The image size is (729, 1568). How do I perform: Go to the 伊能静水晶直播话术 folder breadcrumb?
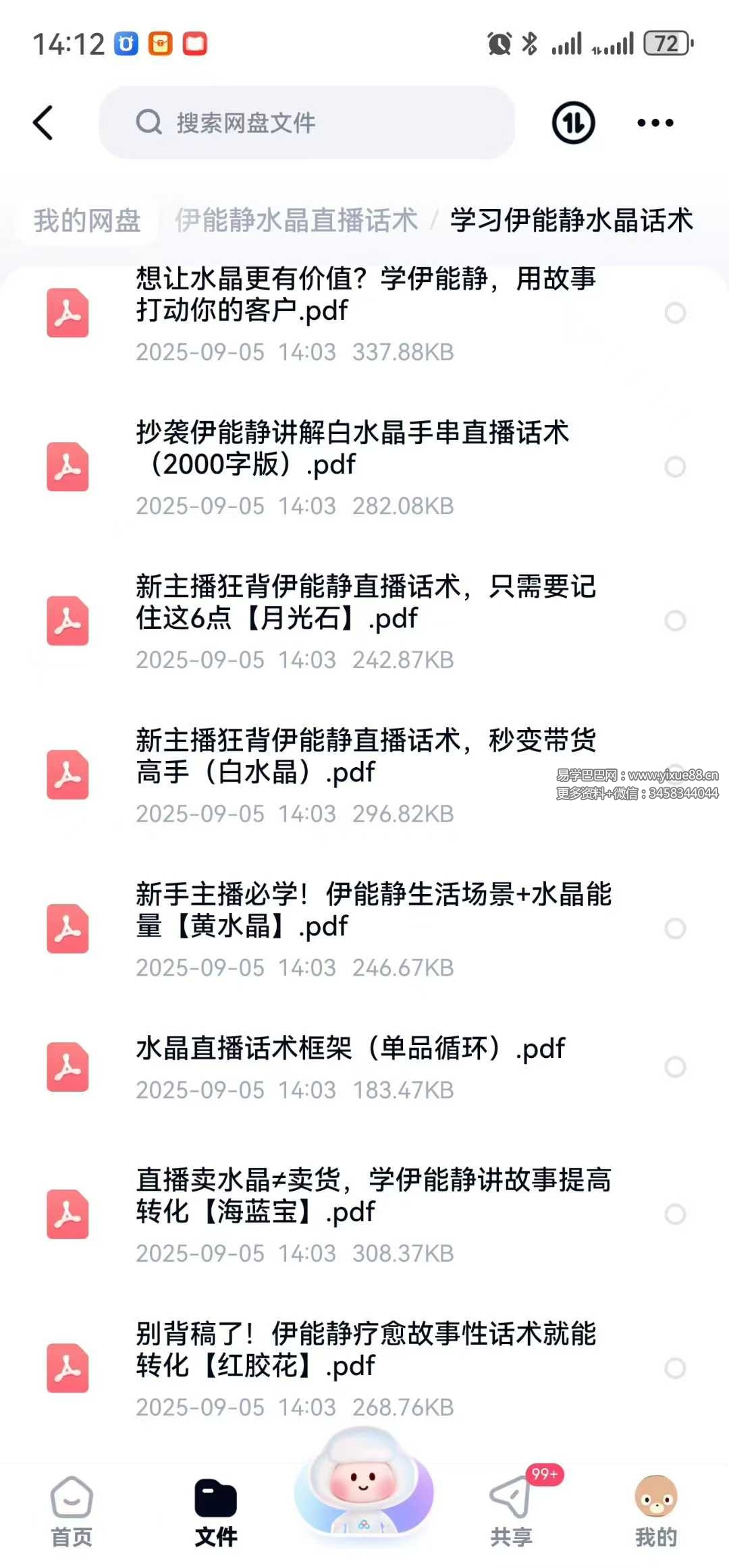click(296, 221)
